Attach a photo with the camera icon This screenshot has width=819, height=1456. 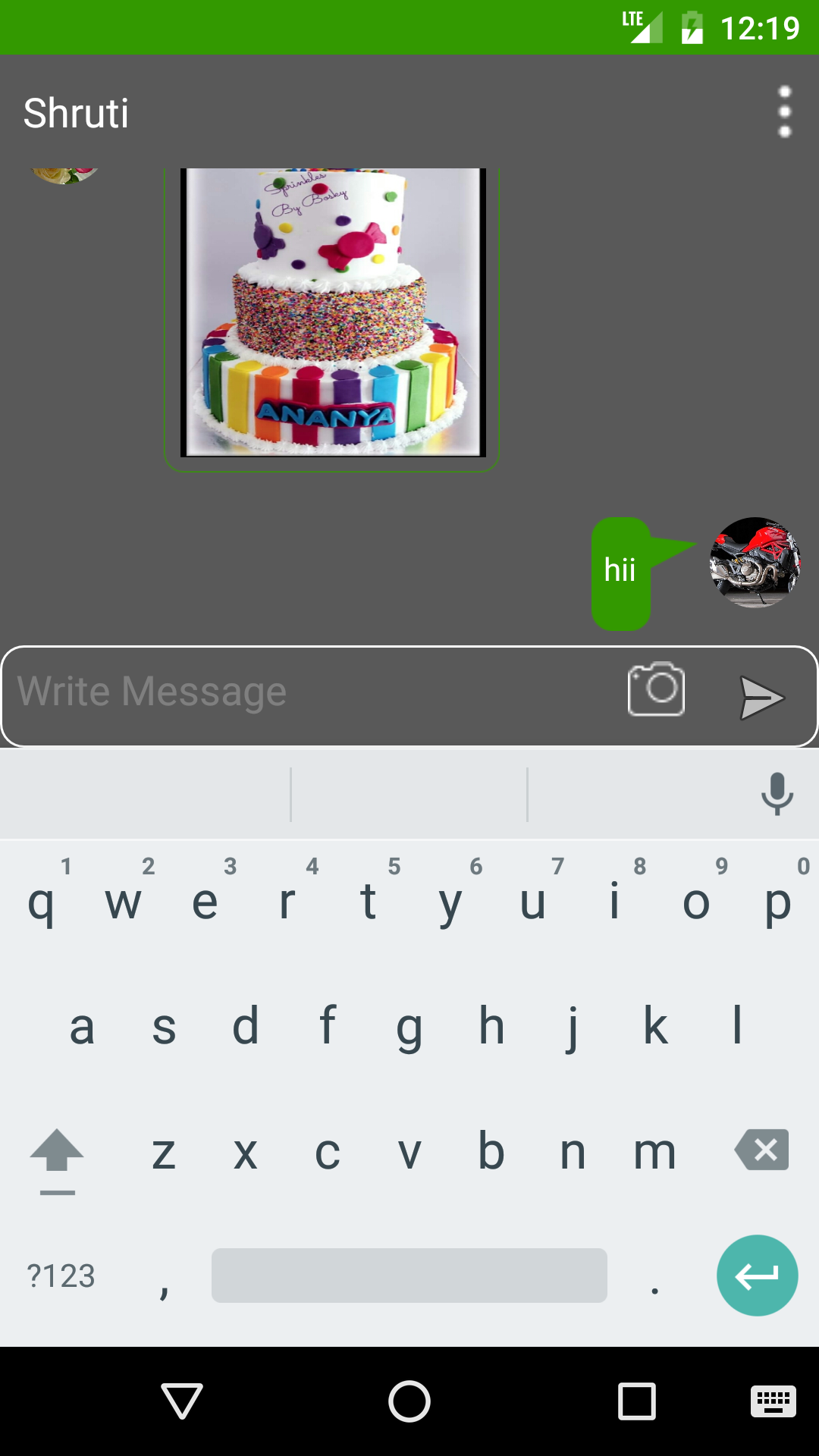[x=656, y=689]
